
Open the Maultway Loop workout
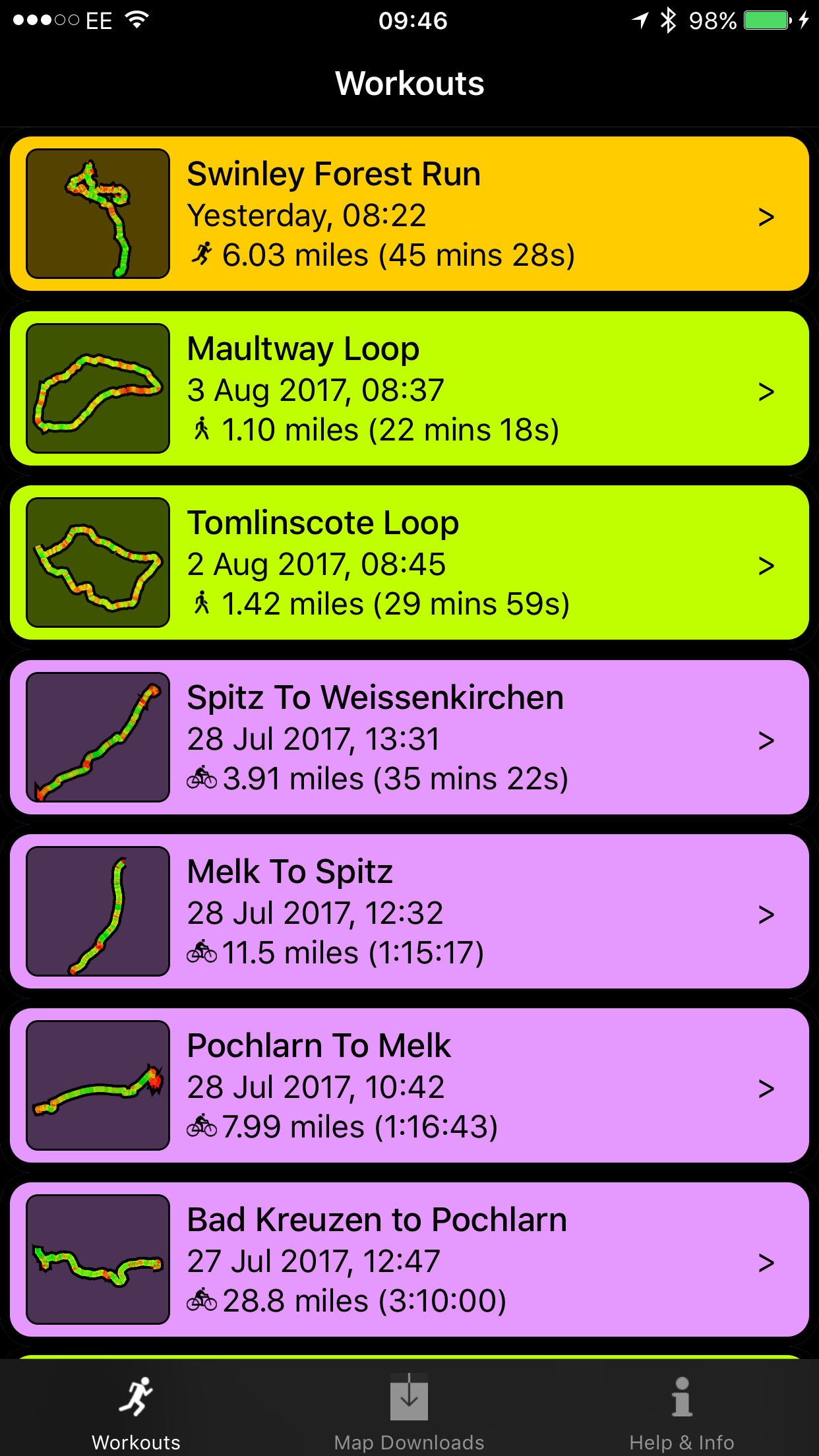coord(409,388)
